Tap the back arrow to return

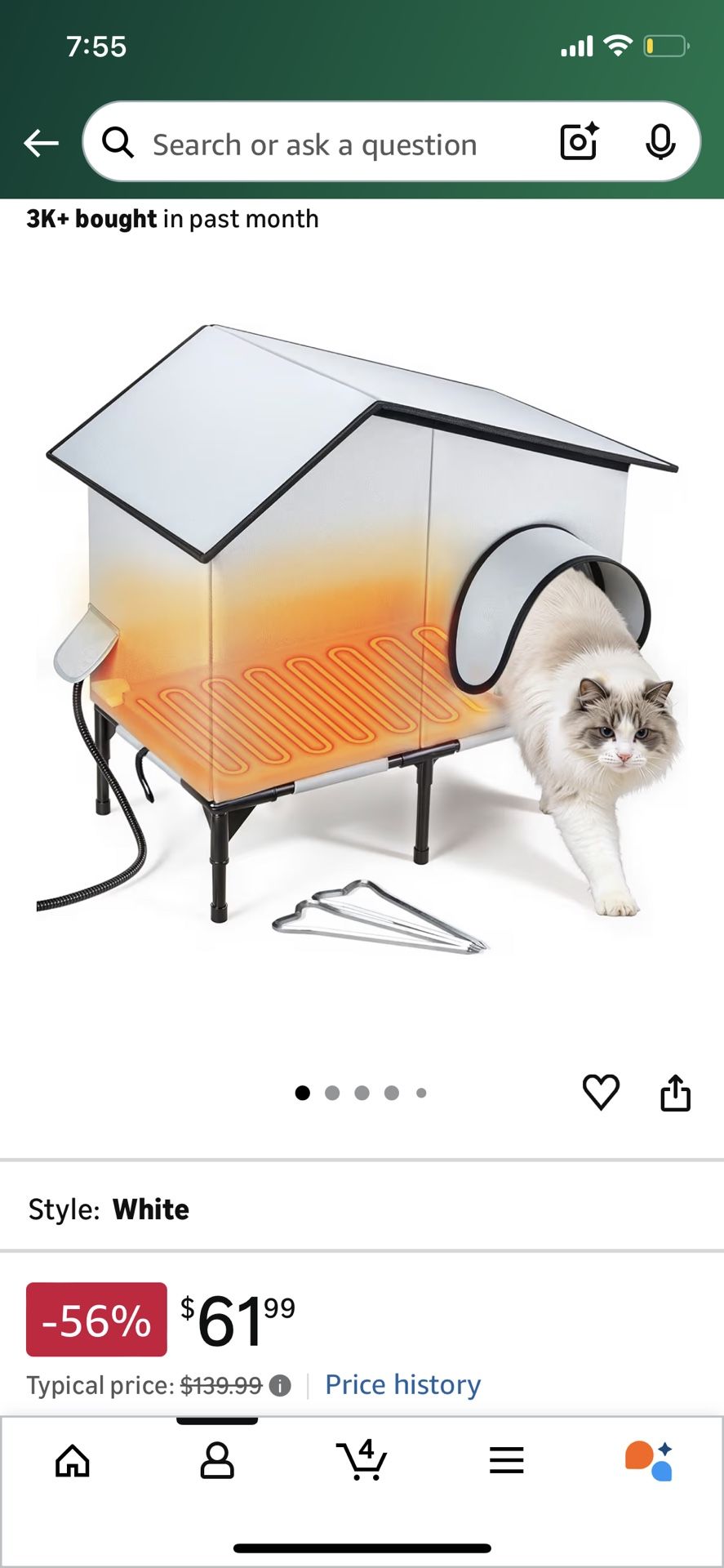click(x=42, y=142)
